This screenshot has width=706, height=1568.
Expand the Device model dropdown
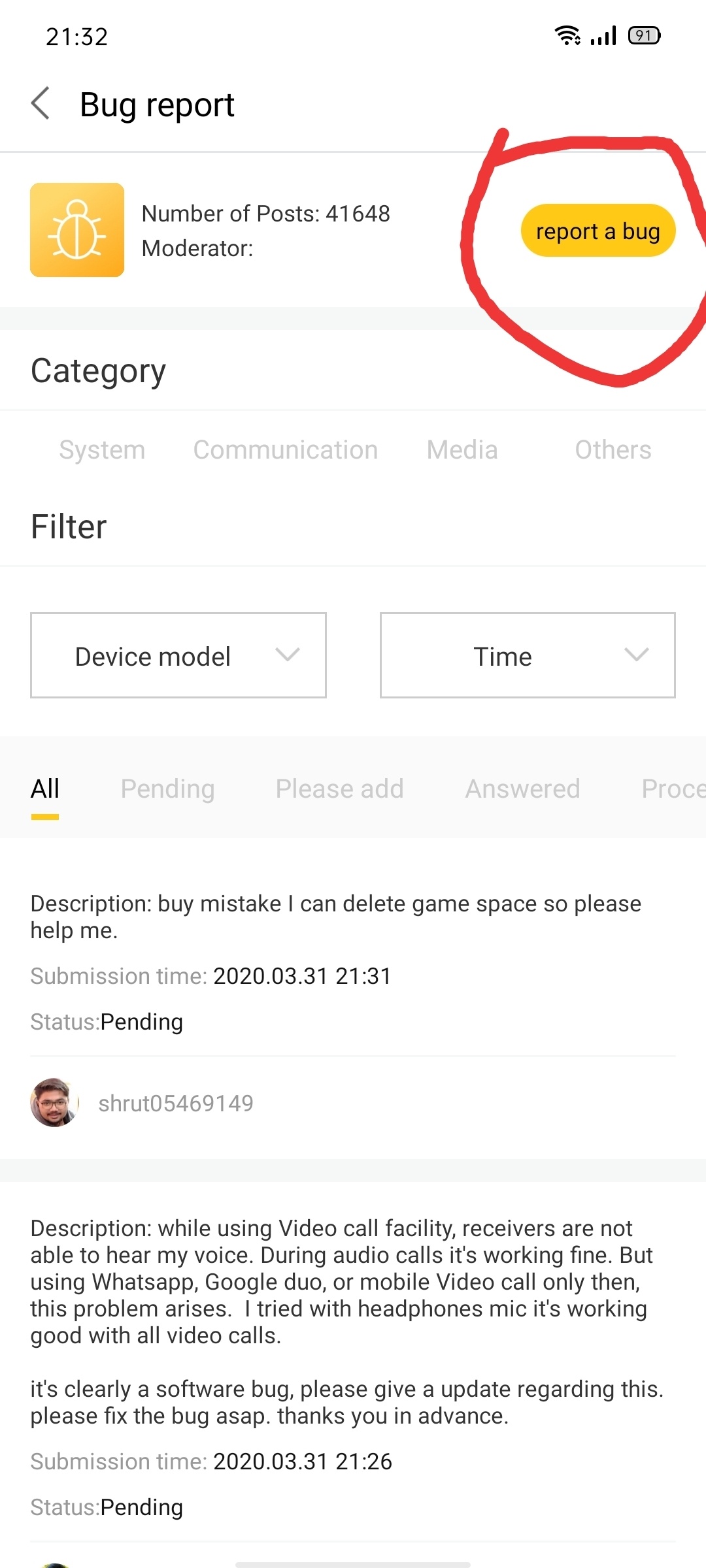pyautogui.click(x=178, y=655)
